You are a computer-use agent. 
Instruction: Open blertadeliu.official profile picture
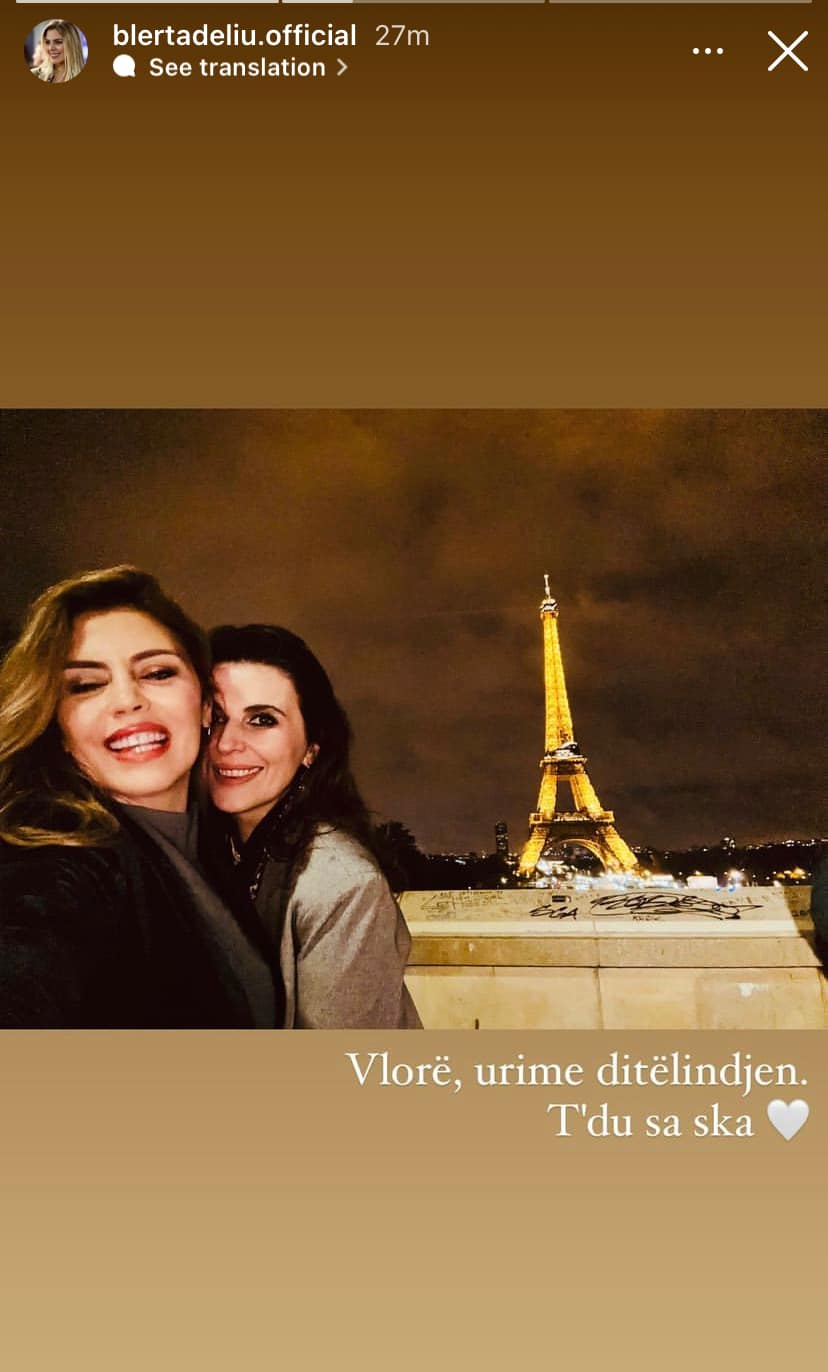pos(56,51)
